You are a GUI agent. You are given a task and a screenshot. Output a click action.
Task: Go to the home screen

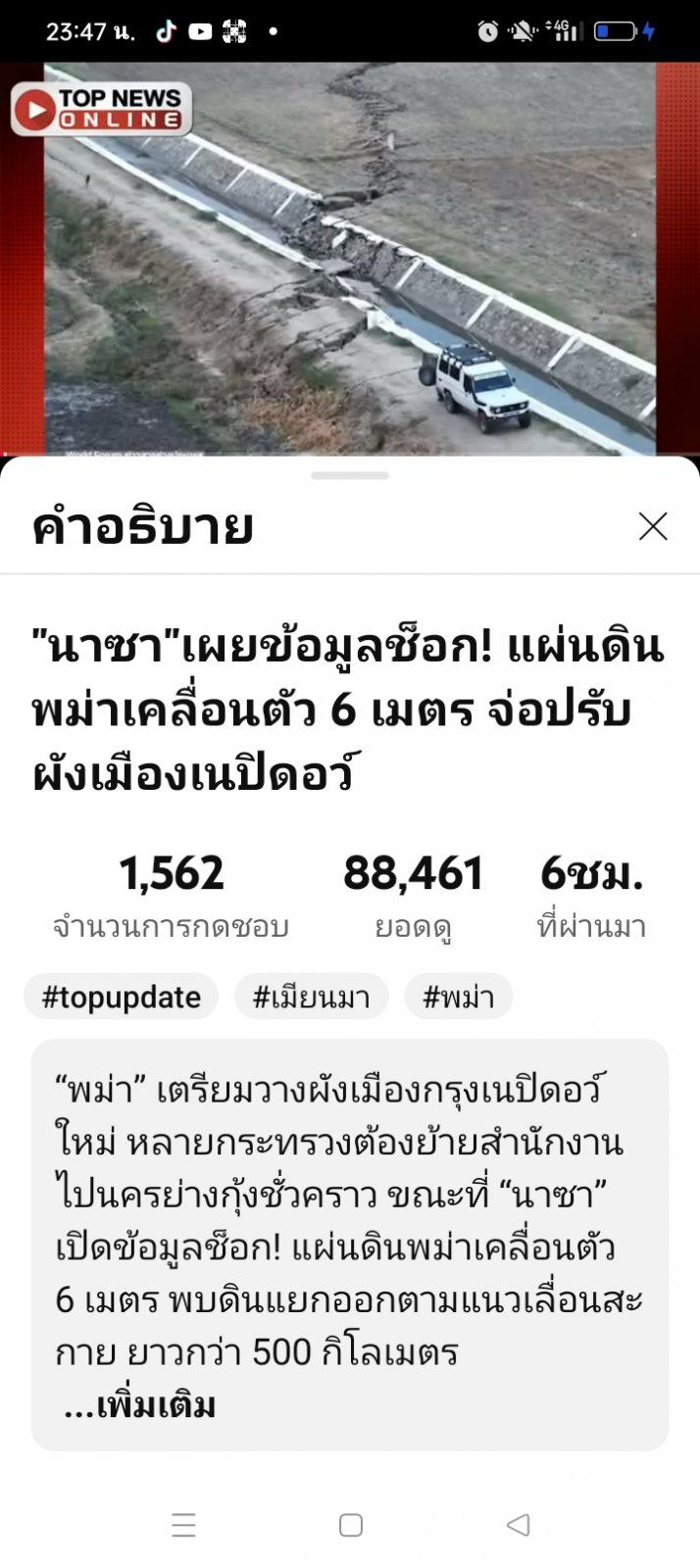click(x=350, y=1525)
